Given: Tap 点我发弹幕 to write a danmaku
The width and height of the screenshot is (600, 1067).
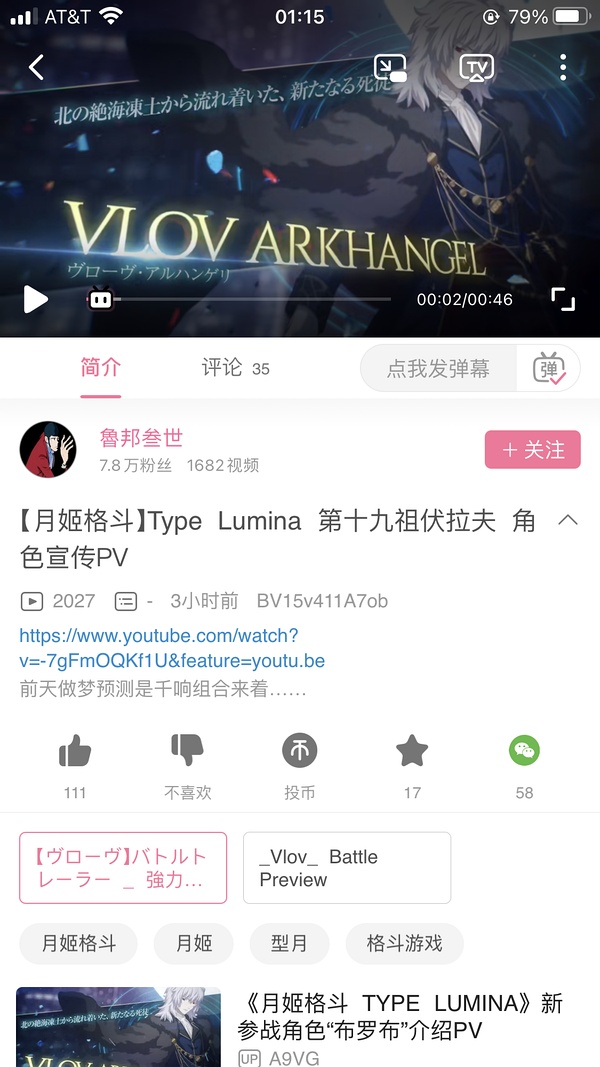Looking at the screenshot, I should pos(438,369).
